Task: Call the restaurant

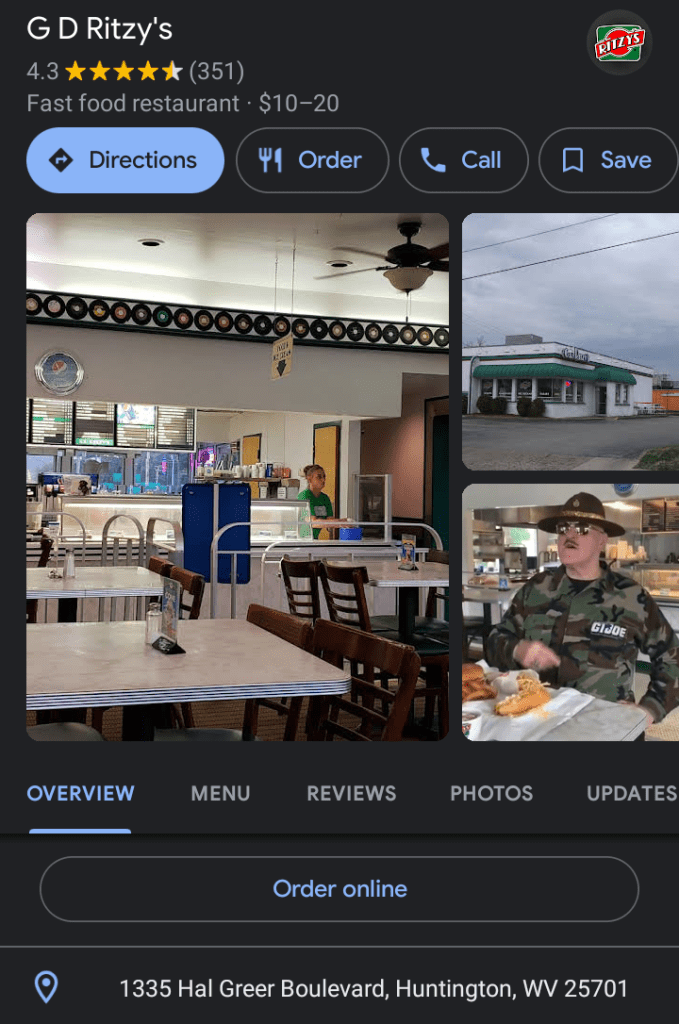Action: [462, 160]
